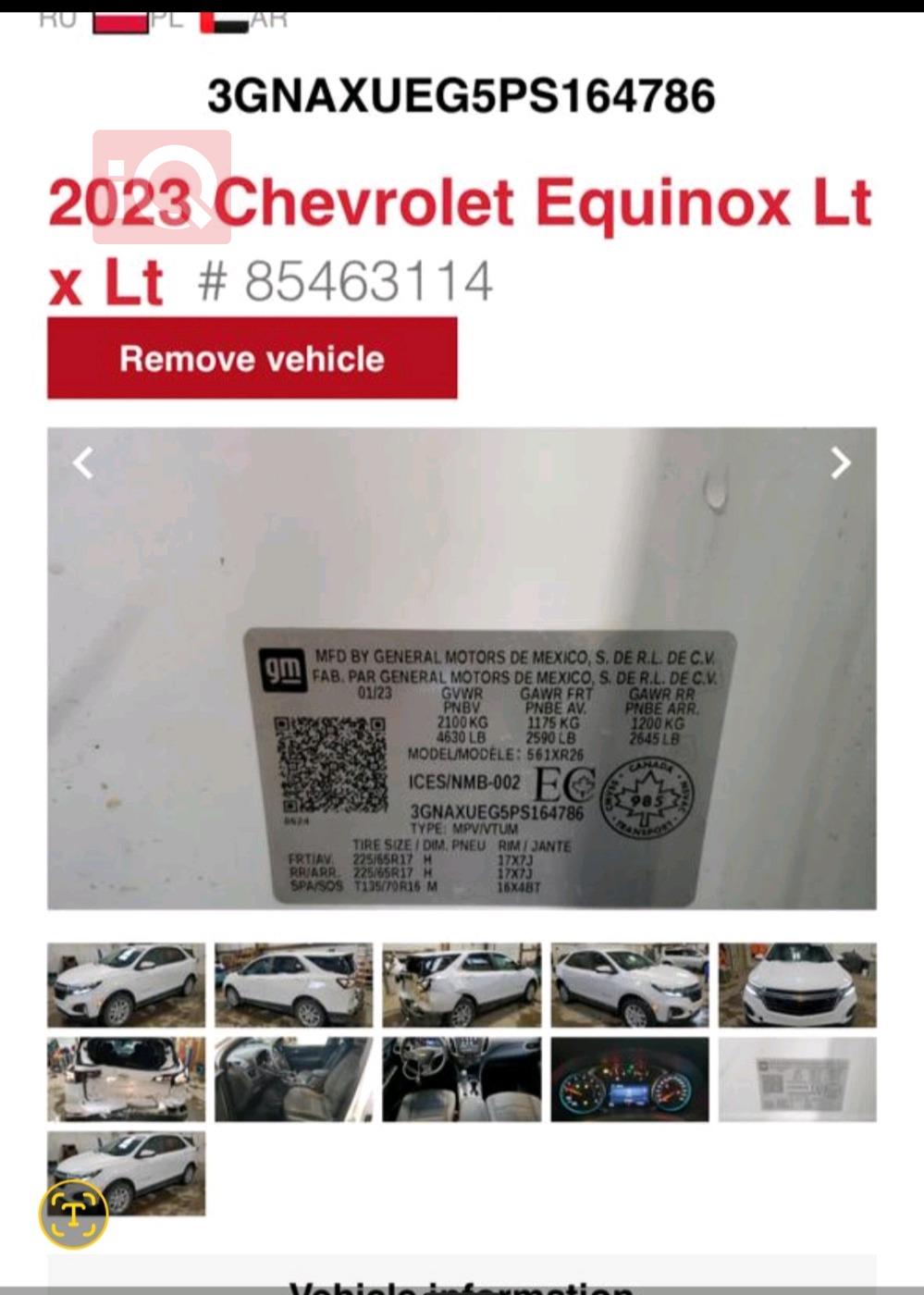View the front grille photo thumbnail
This screenshot has height=1295, width=924.
click(797, 985)
